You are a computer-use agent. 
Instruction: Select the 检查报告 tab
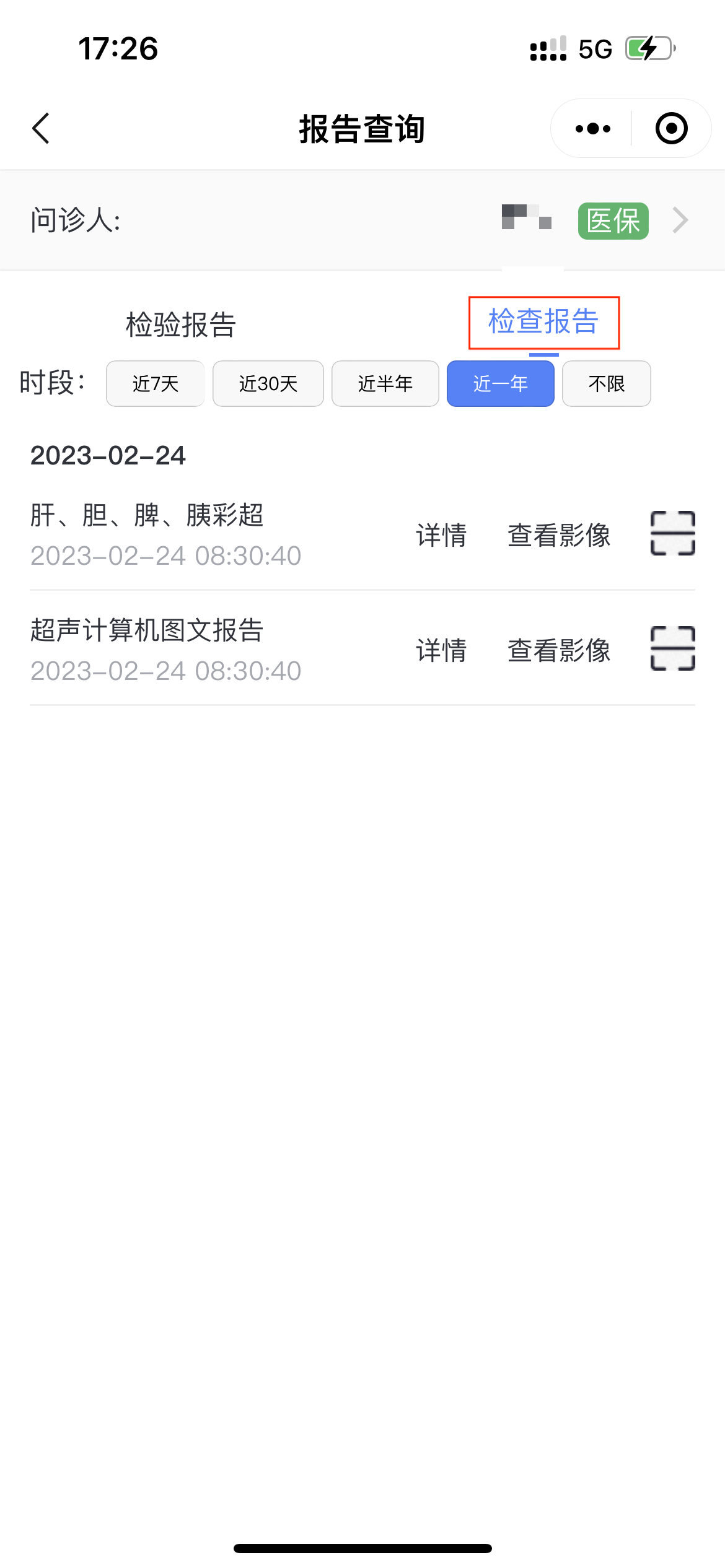[543, 322]
